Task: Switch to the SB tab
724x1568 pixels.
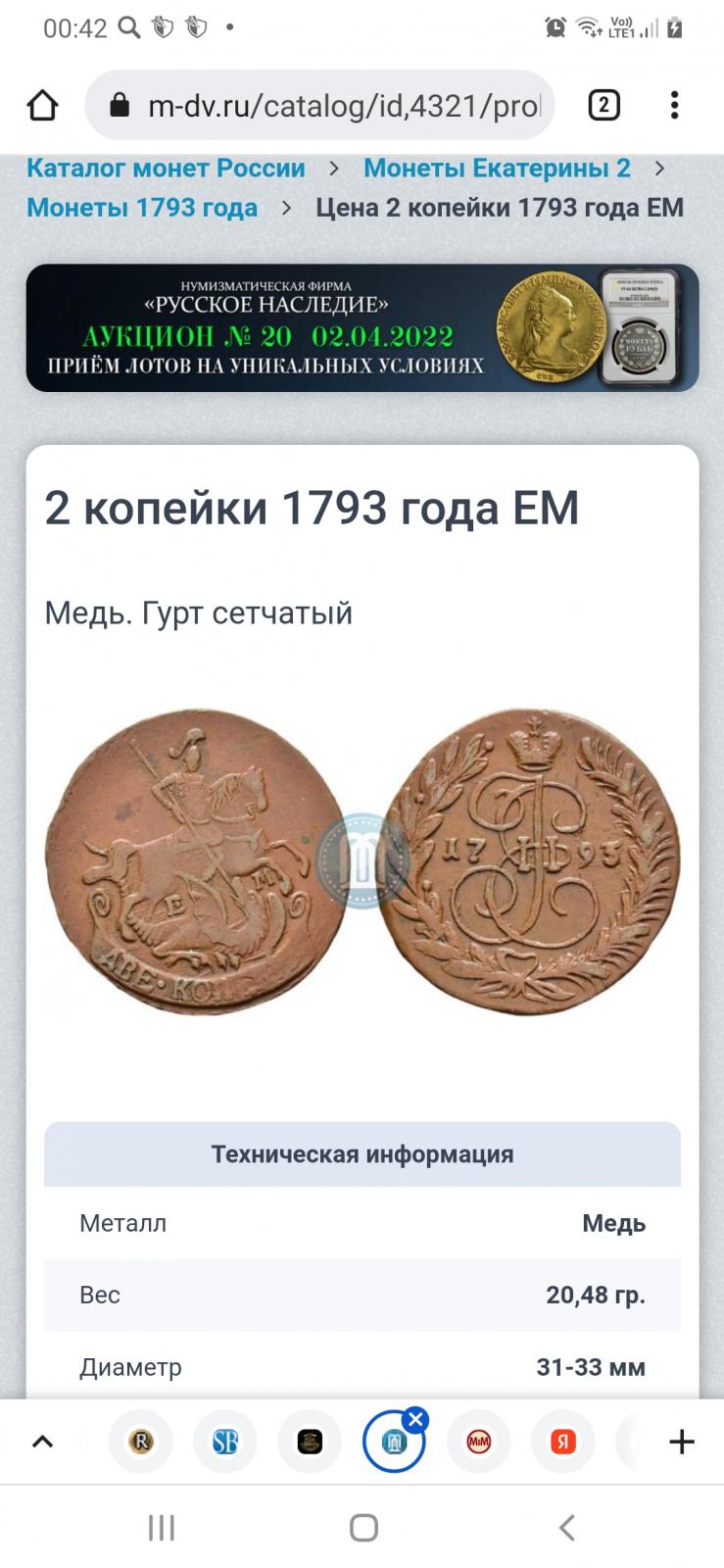Action: (225, 1442)
